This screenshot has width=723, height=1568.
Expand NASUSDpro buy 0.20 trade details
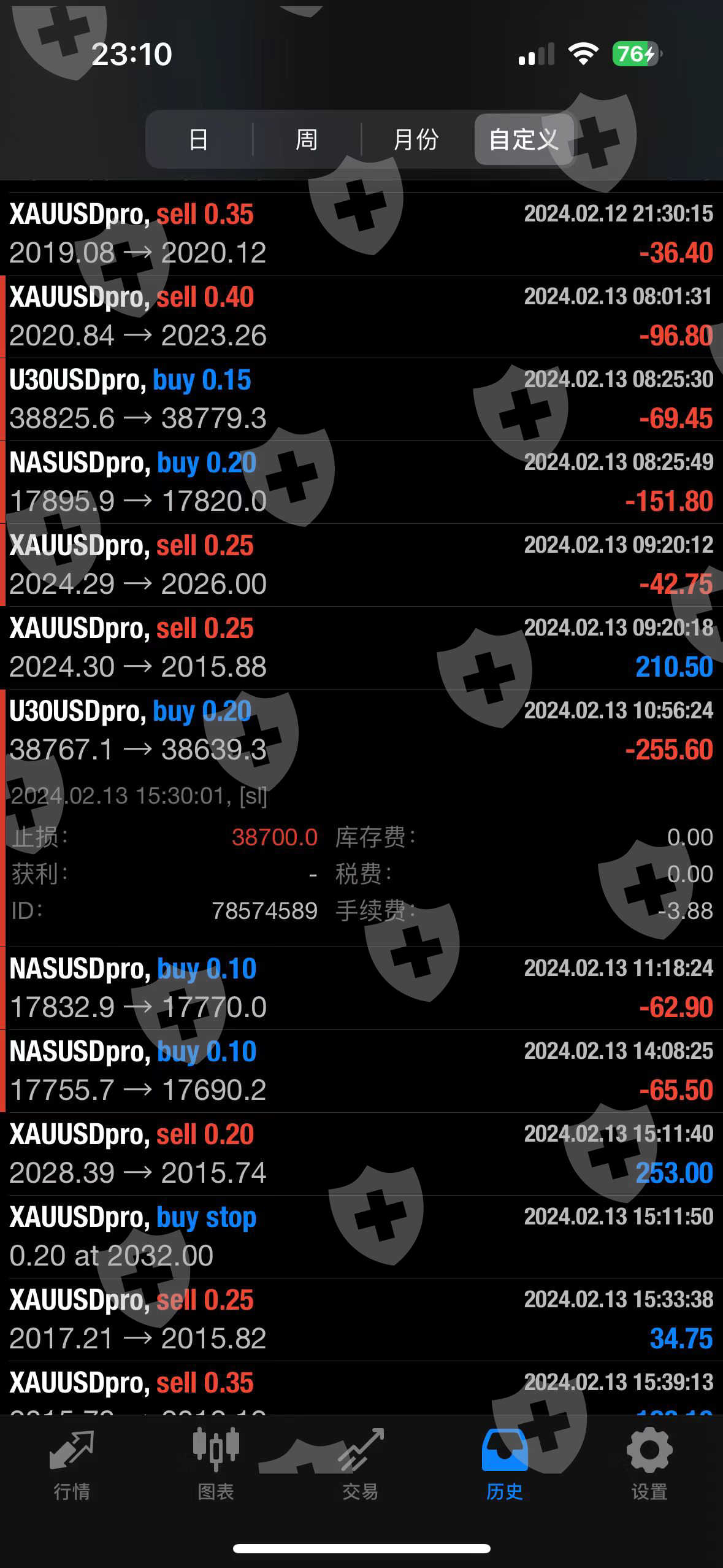click(361, 482)
